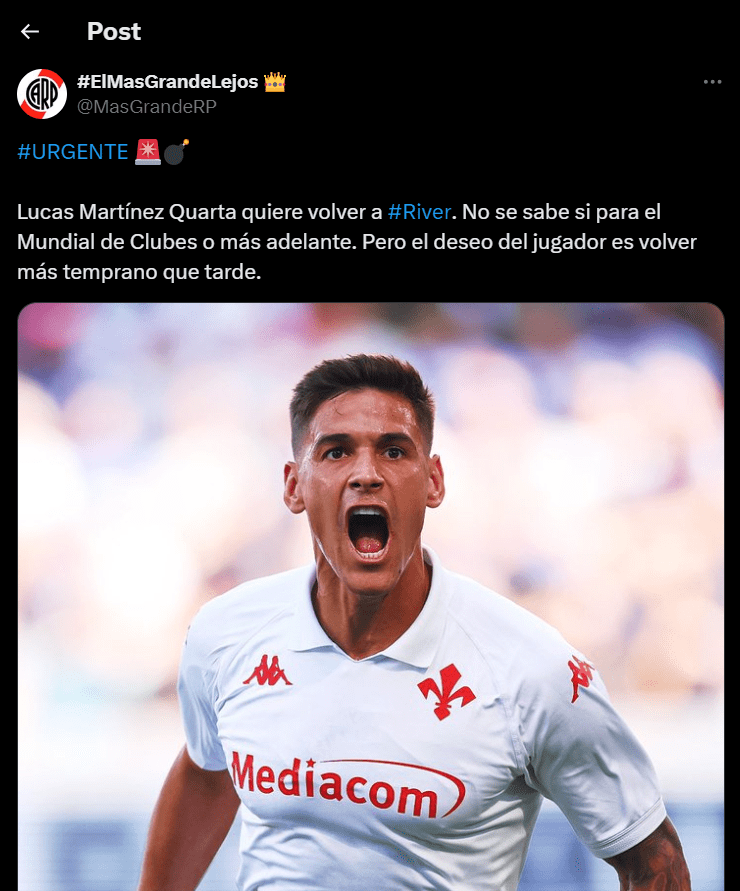The image size is (740, 891).
Task: Open the #ElMasGrandeLejos profile name
Action: pyautogui.click(x=168, y=82)
